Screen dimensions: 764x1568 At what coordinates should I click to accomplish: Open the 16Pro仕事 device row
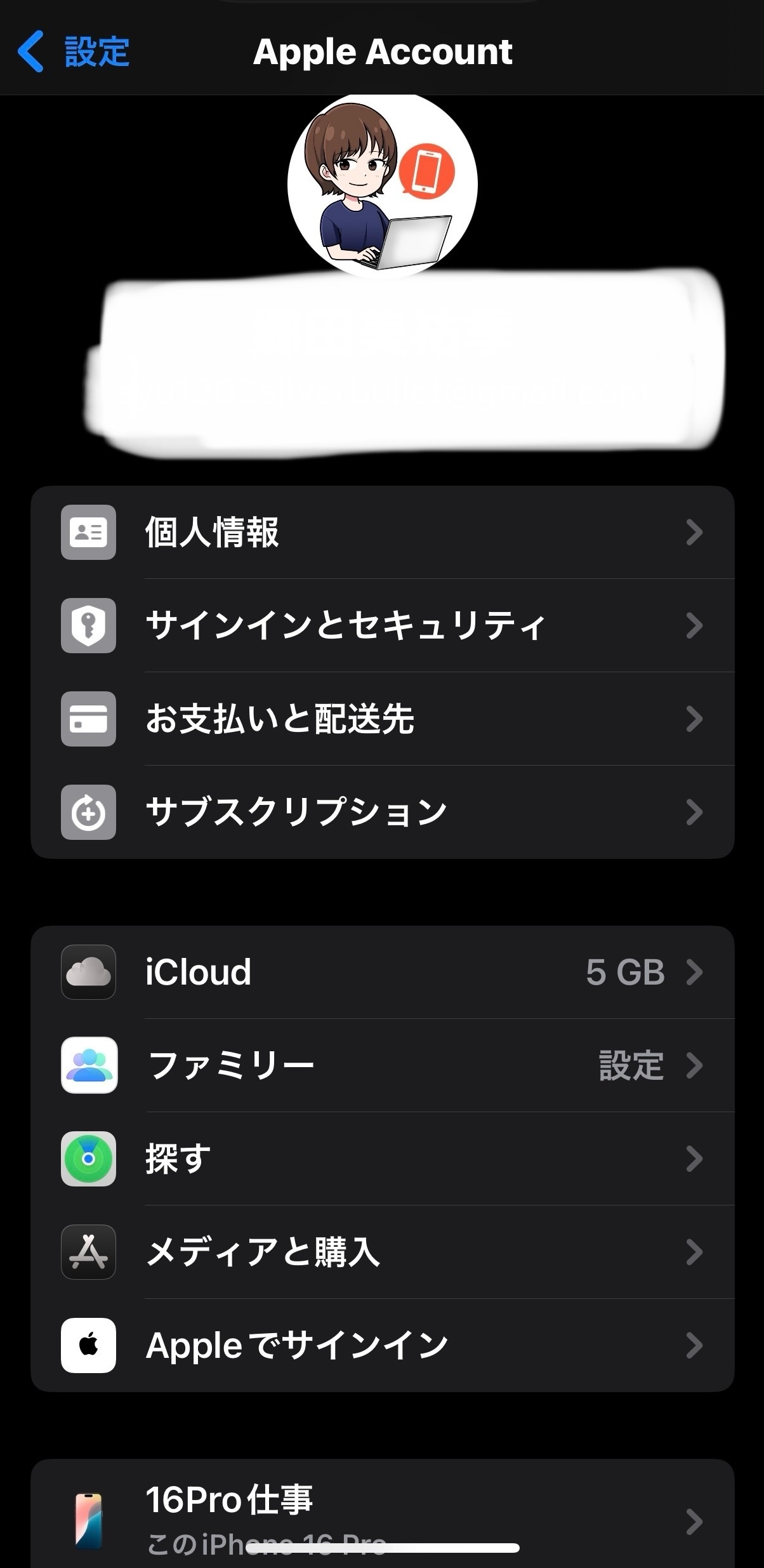382,1518
